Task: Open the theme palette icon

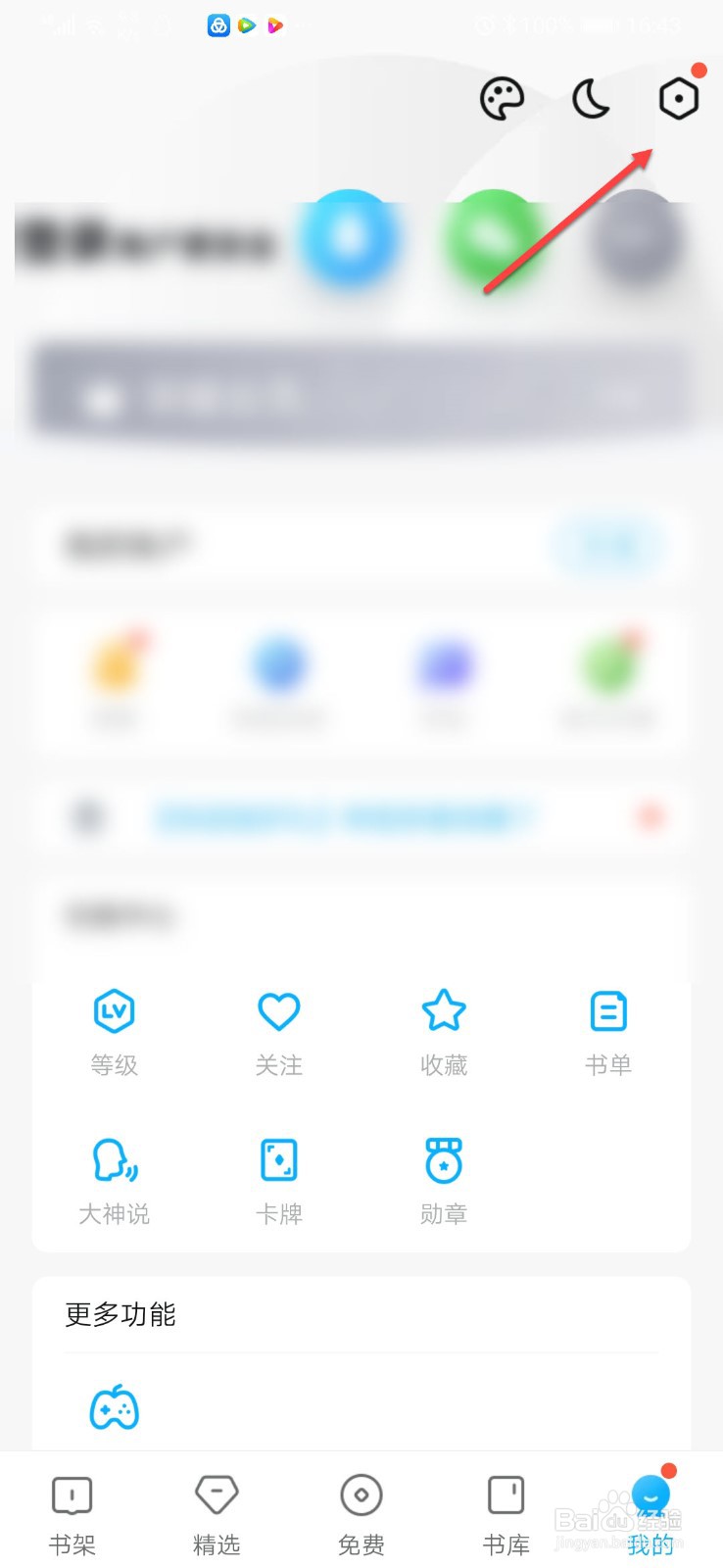Action: 502,98
